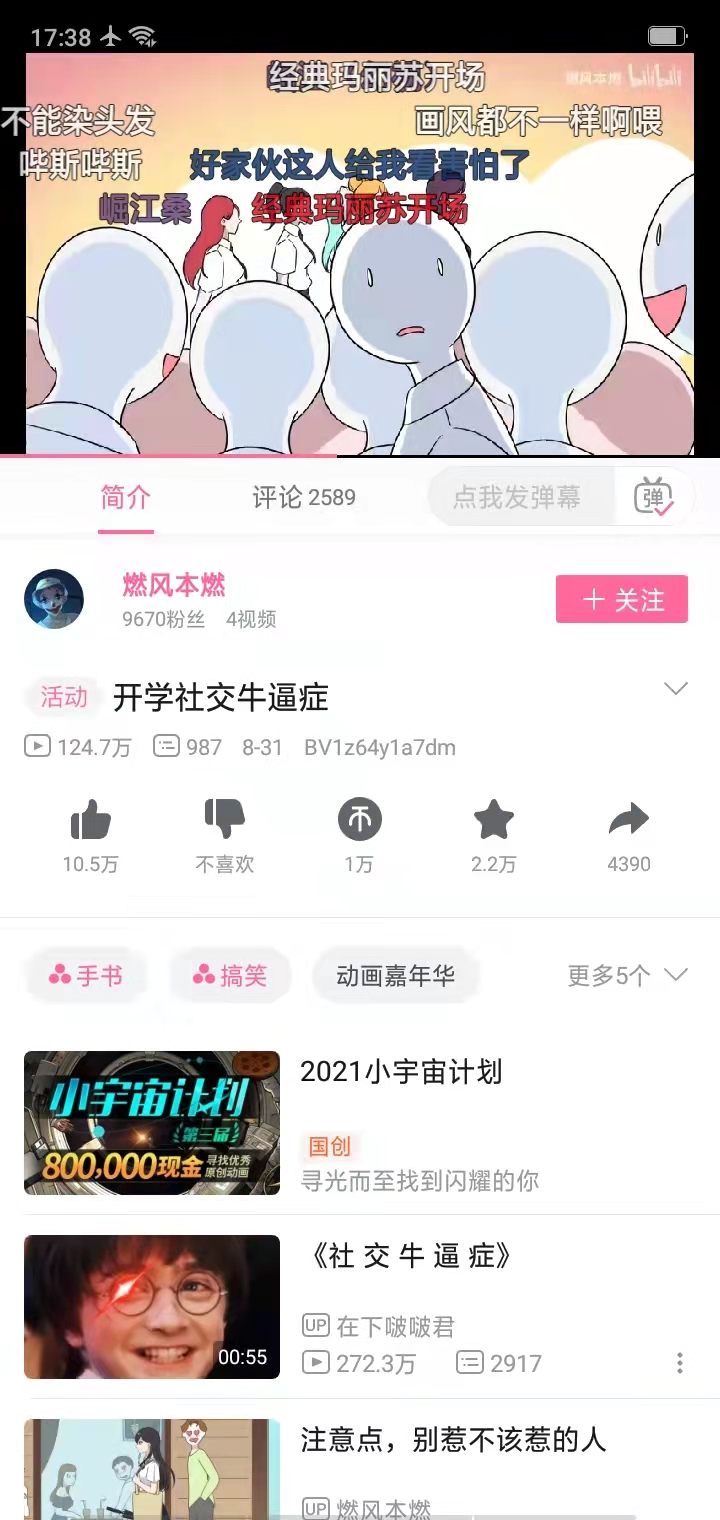Favorite the video with the star icon

tap(494, 821)
